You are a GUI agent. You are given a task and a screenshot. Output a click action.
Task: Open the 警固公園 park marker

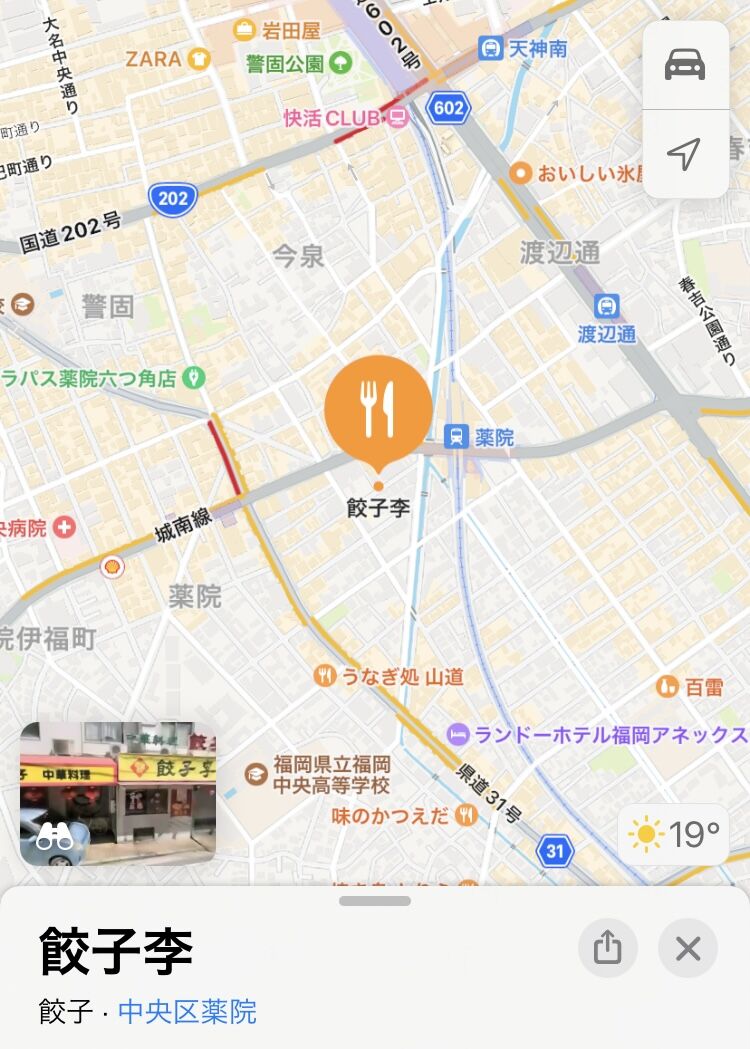pos(342,64)
